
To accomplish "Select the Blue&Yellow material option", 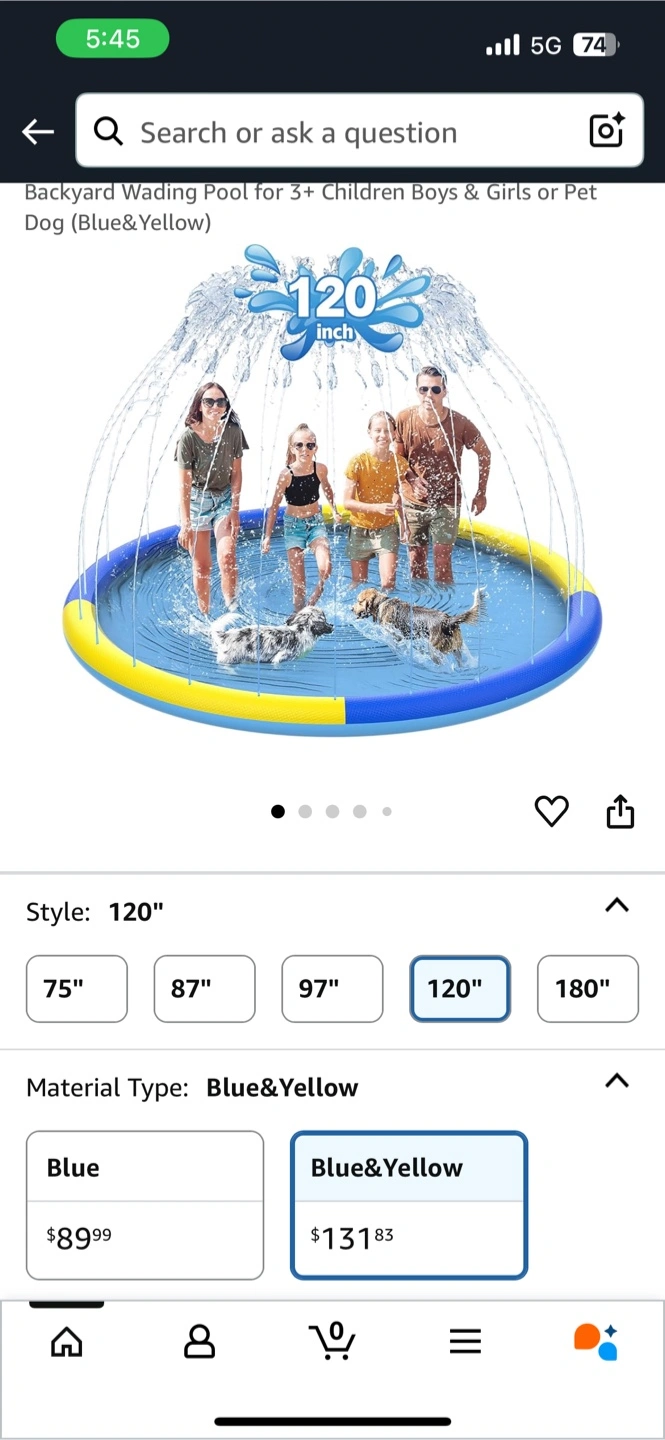I will 409,1205.
